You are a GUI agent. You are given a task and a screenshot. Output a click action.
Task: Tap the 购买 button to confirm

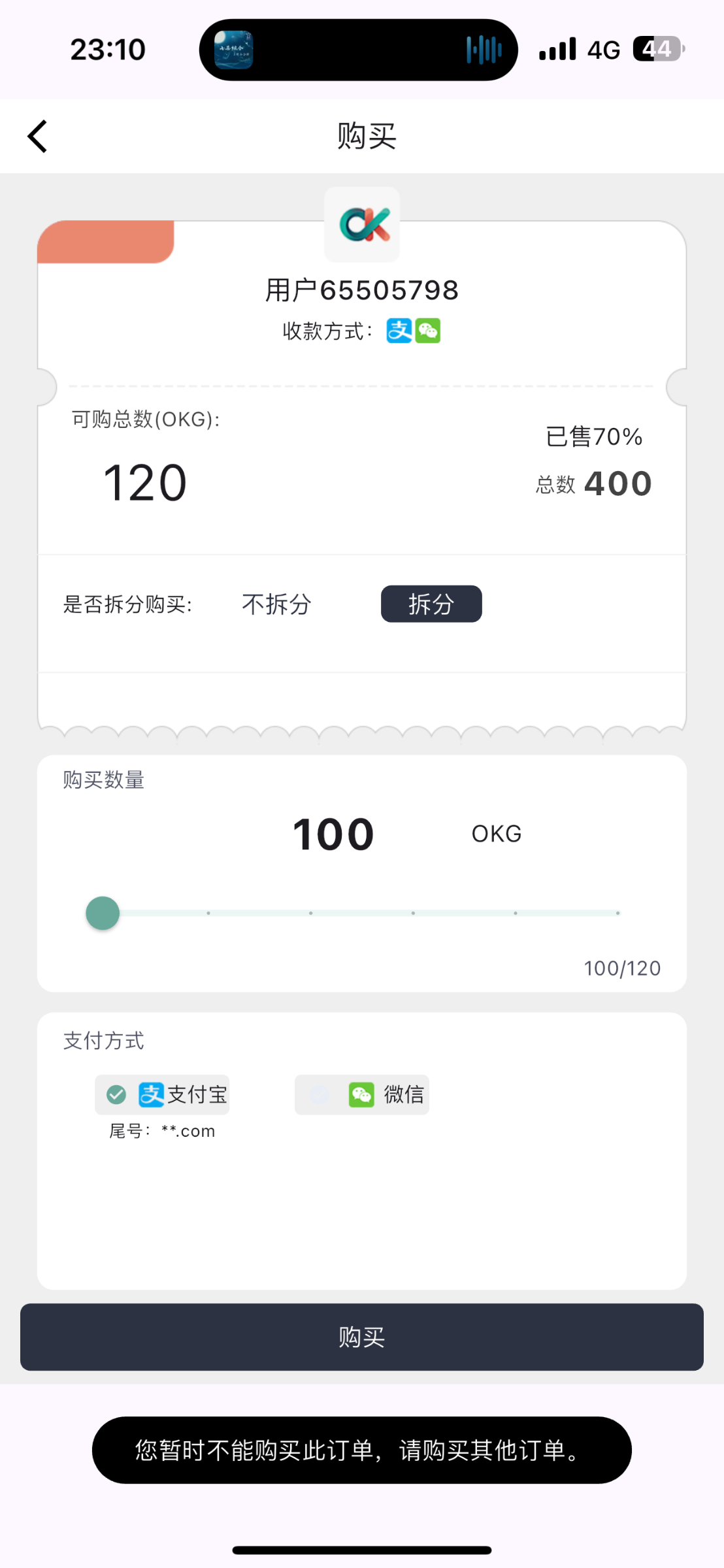point(362,1337)
